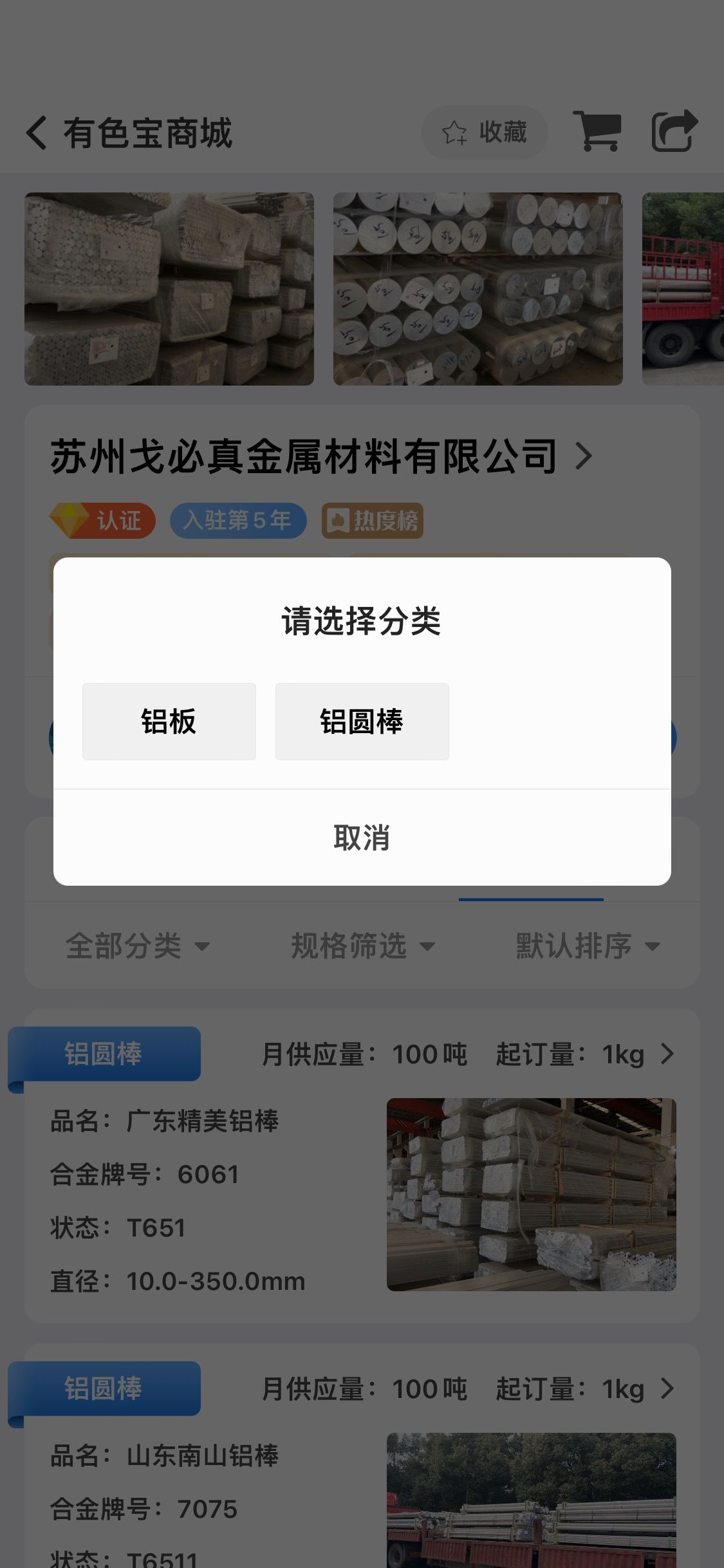The width and height of the screenshot is (724, 1568).
Task: View the second aluminum rods banner photo
Action: point(478,289)
